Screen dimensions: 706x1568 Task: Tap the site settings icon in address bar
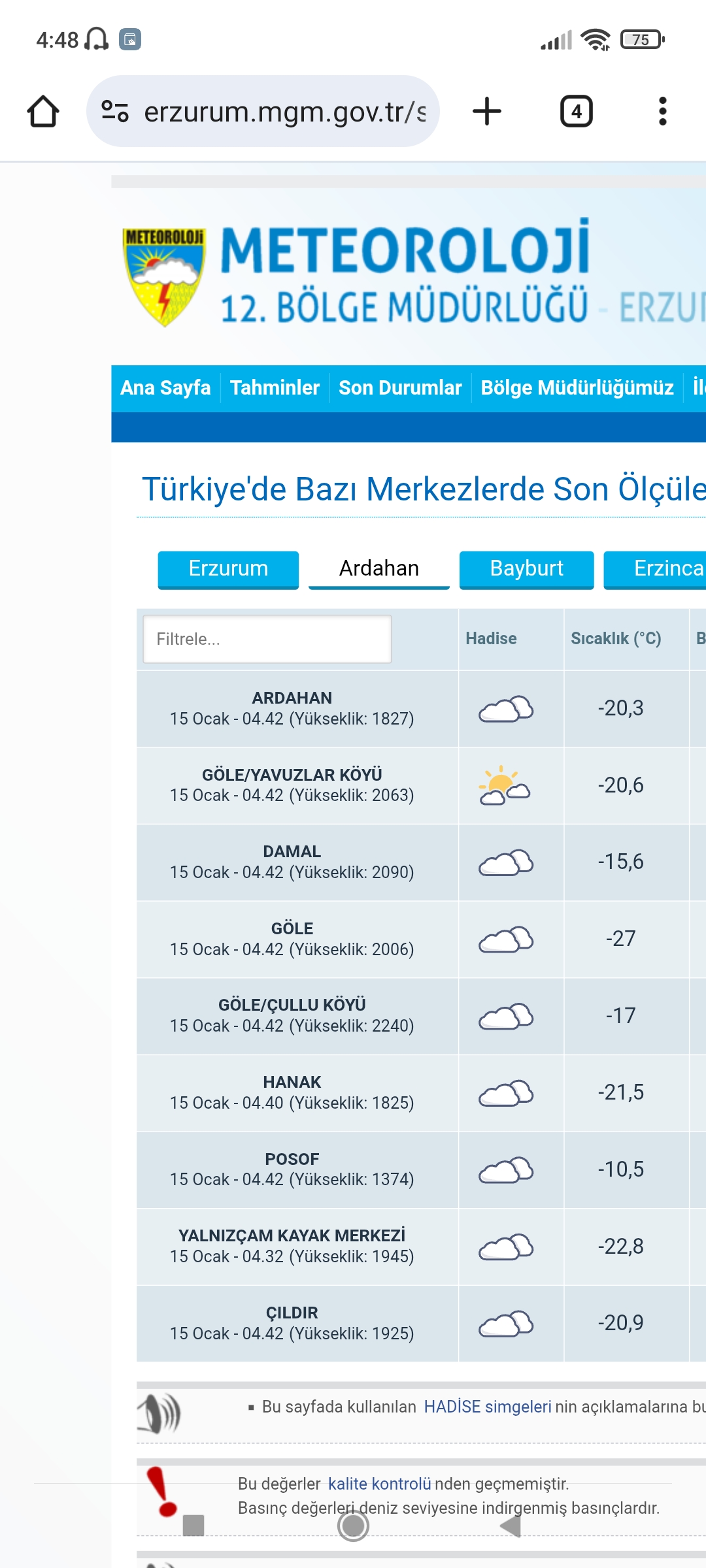115,111
